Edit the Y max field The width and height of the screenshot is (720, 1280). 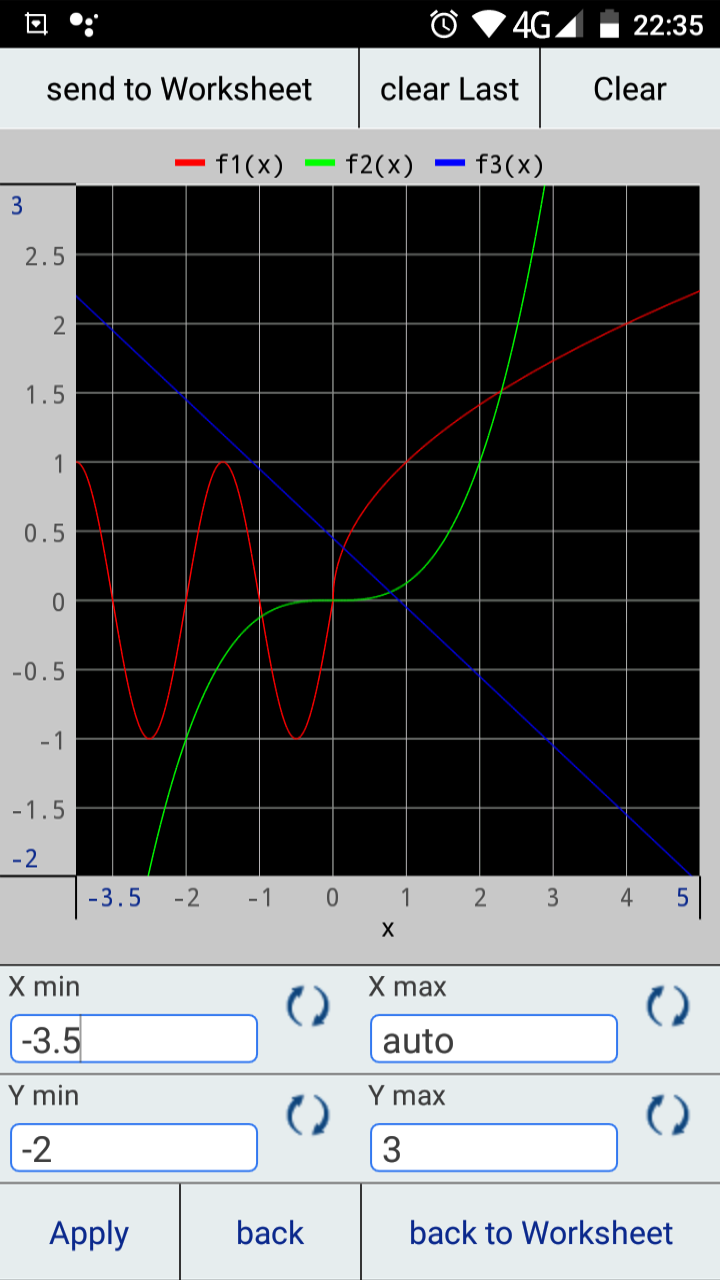(x=494, y=1148)
